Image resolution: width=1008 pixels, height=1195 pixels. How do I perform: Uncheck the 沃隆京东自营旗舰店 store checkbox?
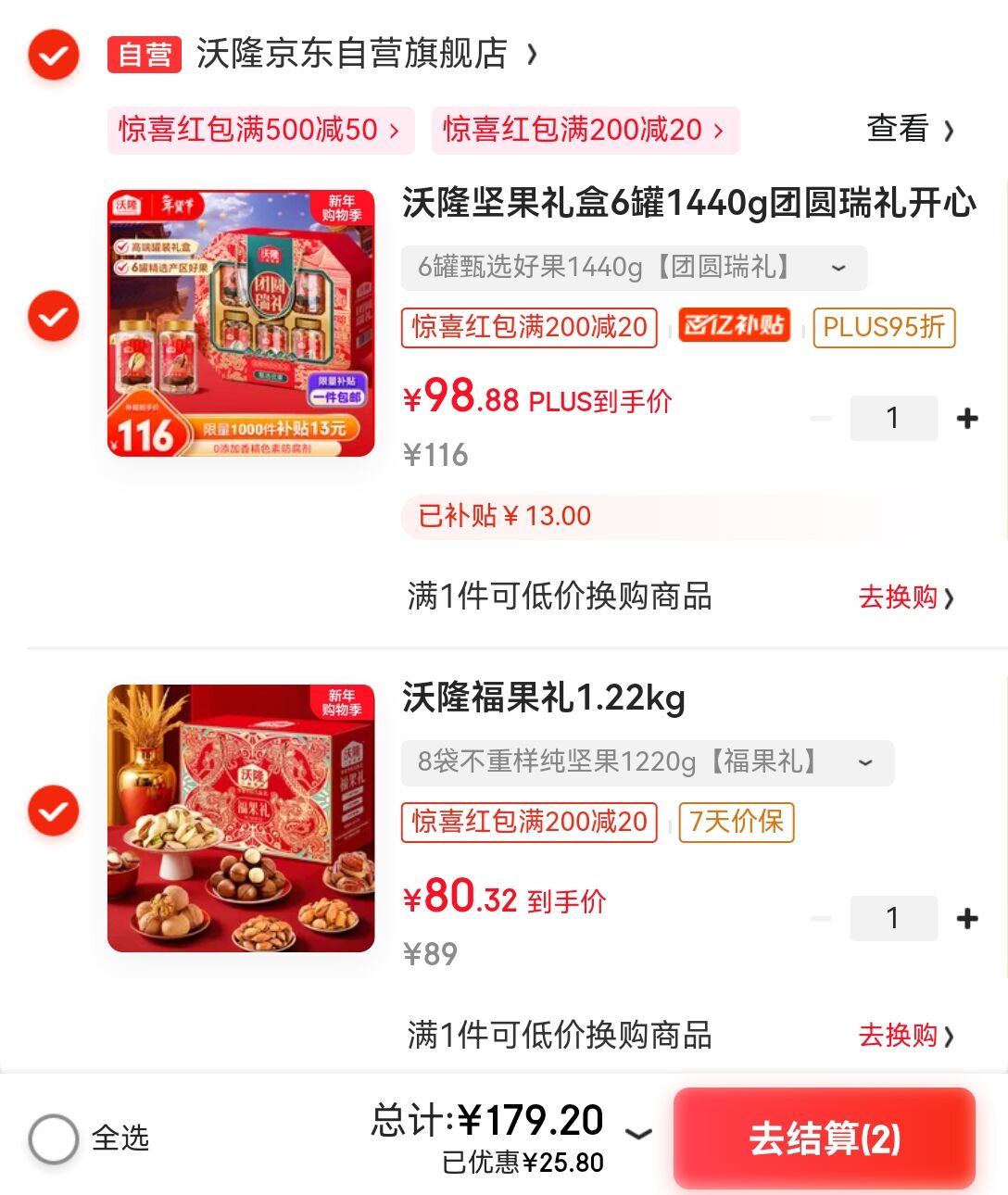pos(53,55)
